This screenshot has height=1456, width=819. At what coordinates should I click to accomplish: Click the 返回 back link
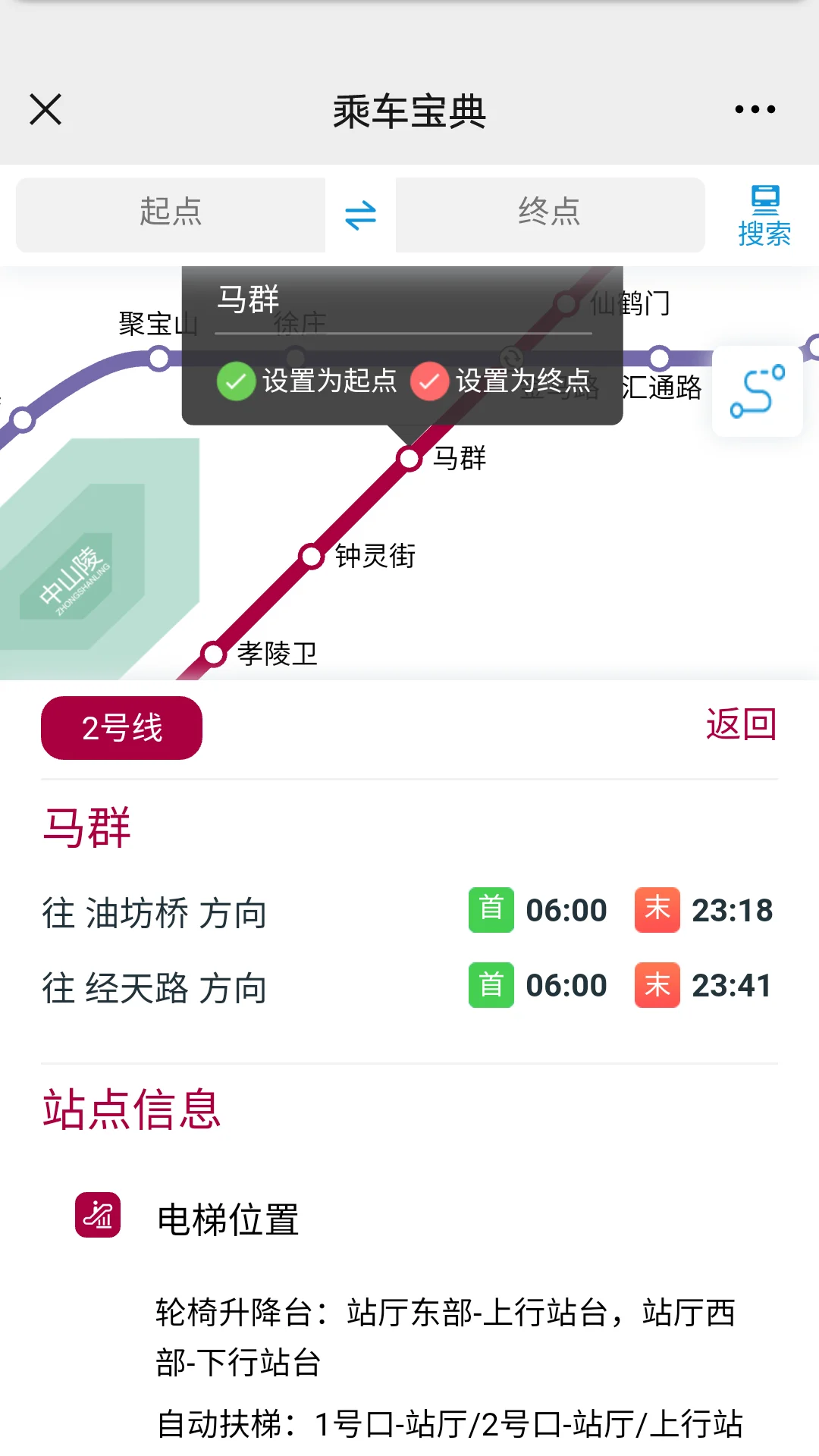tap(739, 724)
